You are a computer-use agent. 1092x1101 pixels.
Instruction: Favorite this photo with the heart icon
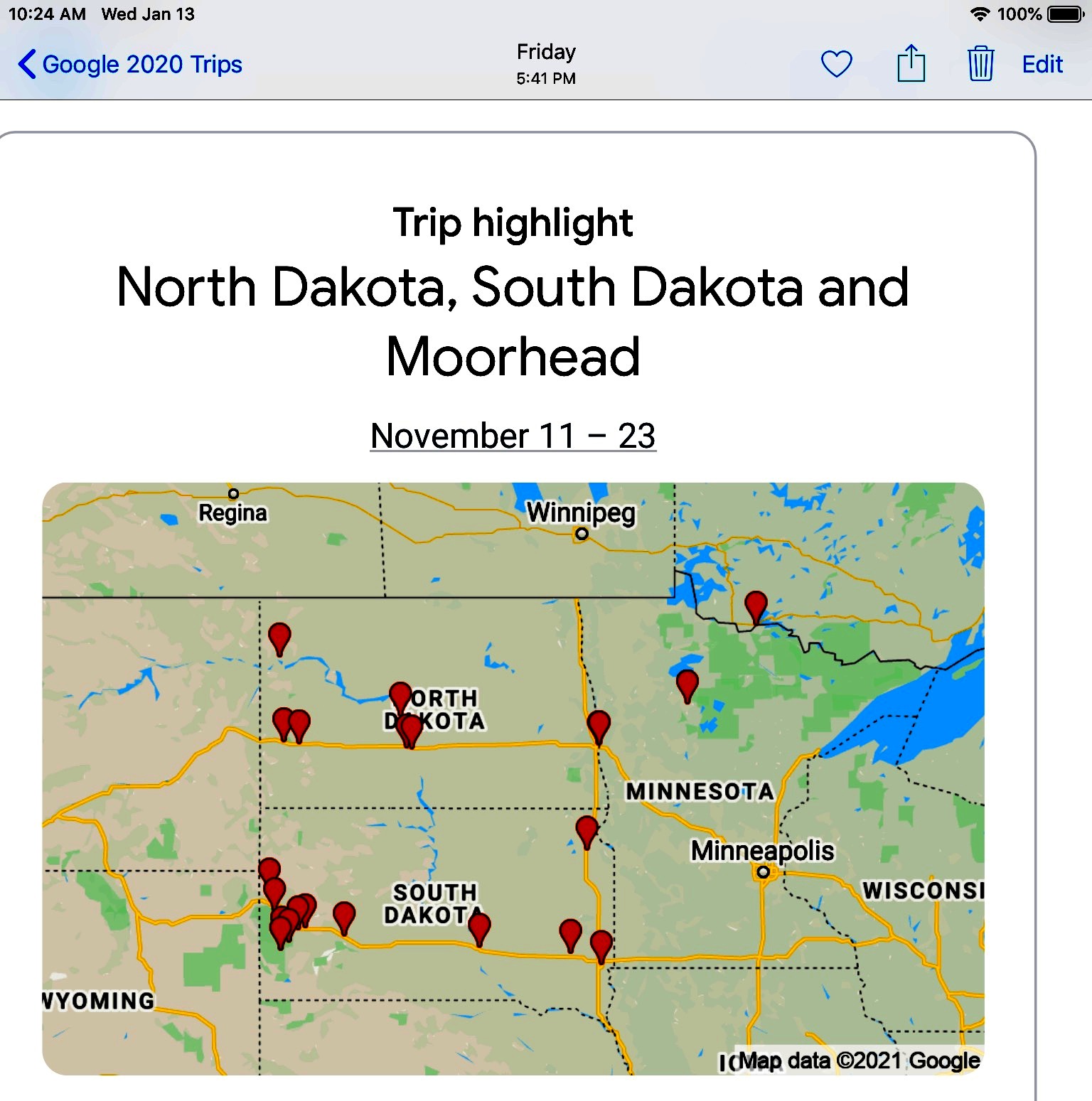(836, 64)
